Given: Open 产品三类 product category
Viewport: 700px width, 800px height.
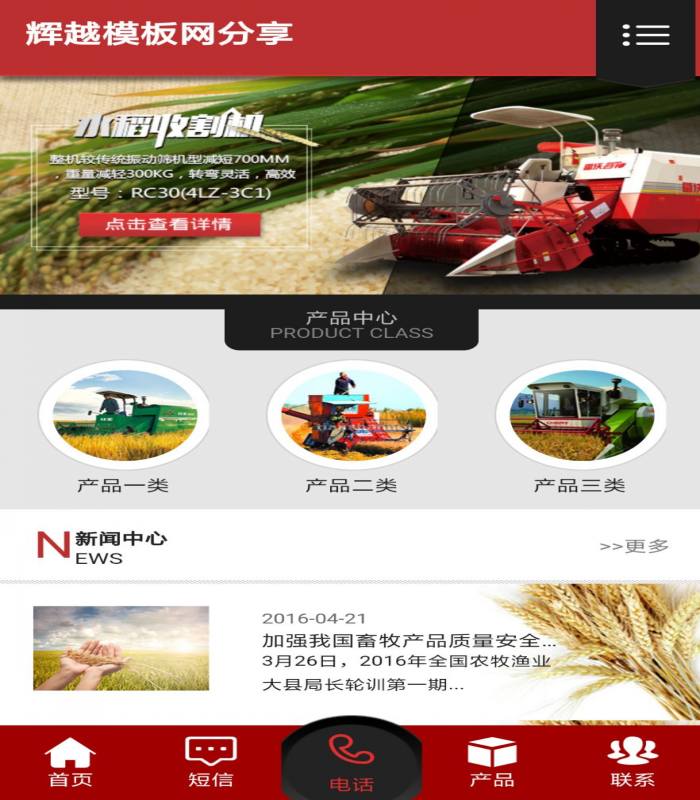Looking at the screenshot, I should (x=580, y=415).
